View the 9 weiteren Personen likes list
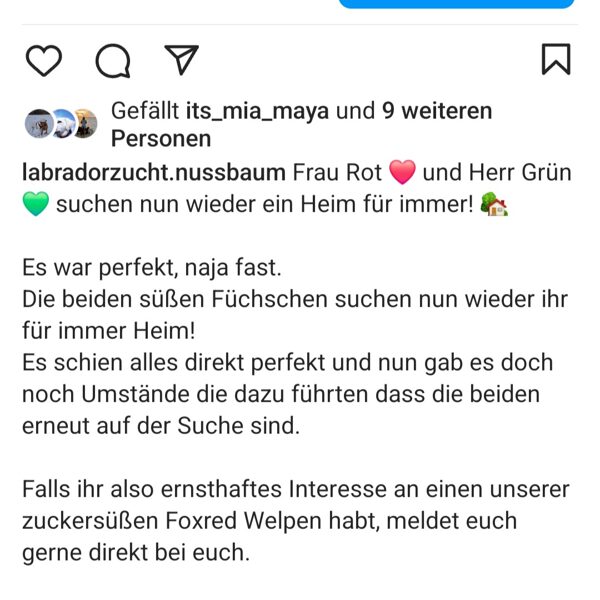Viewport: 600px width, 600px height. pyautogui.click(x=436, y=111)
